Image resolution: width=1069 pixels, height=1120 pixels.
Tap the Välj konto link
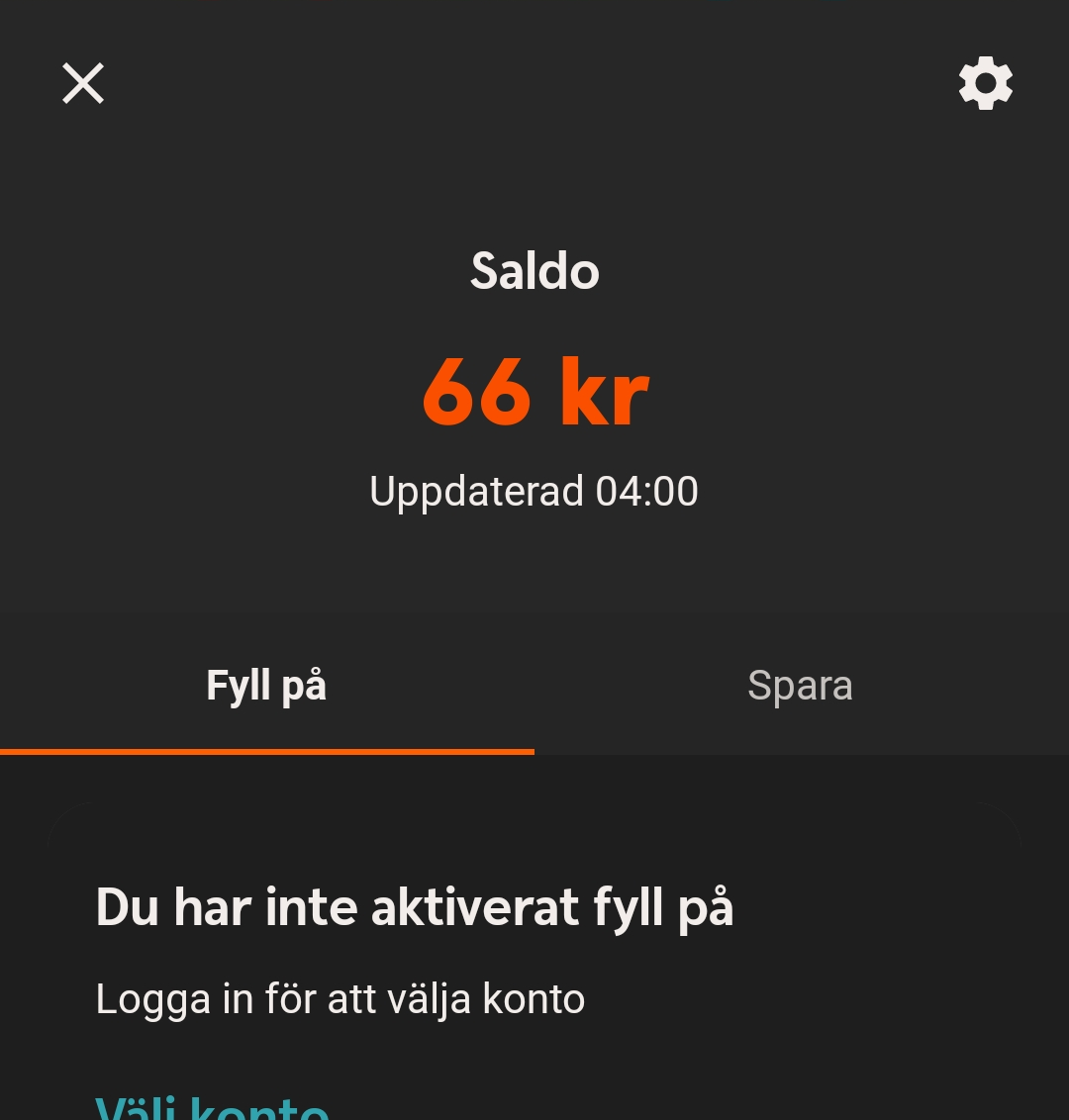212,1106
